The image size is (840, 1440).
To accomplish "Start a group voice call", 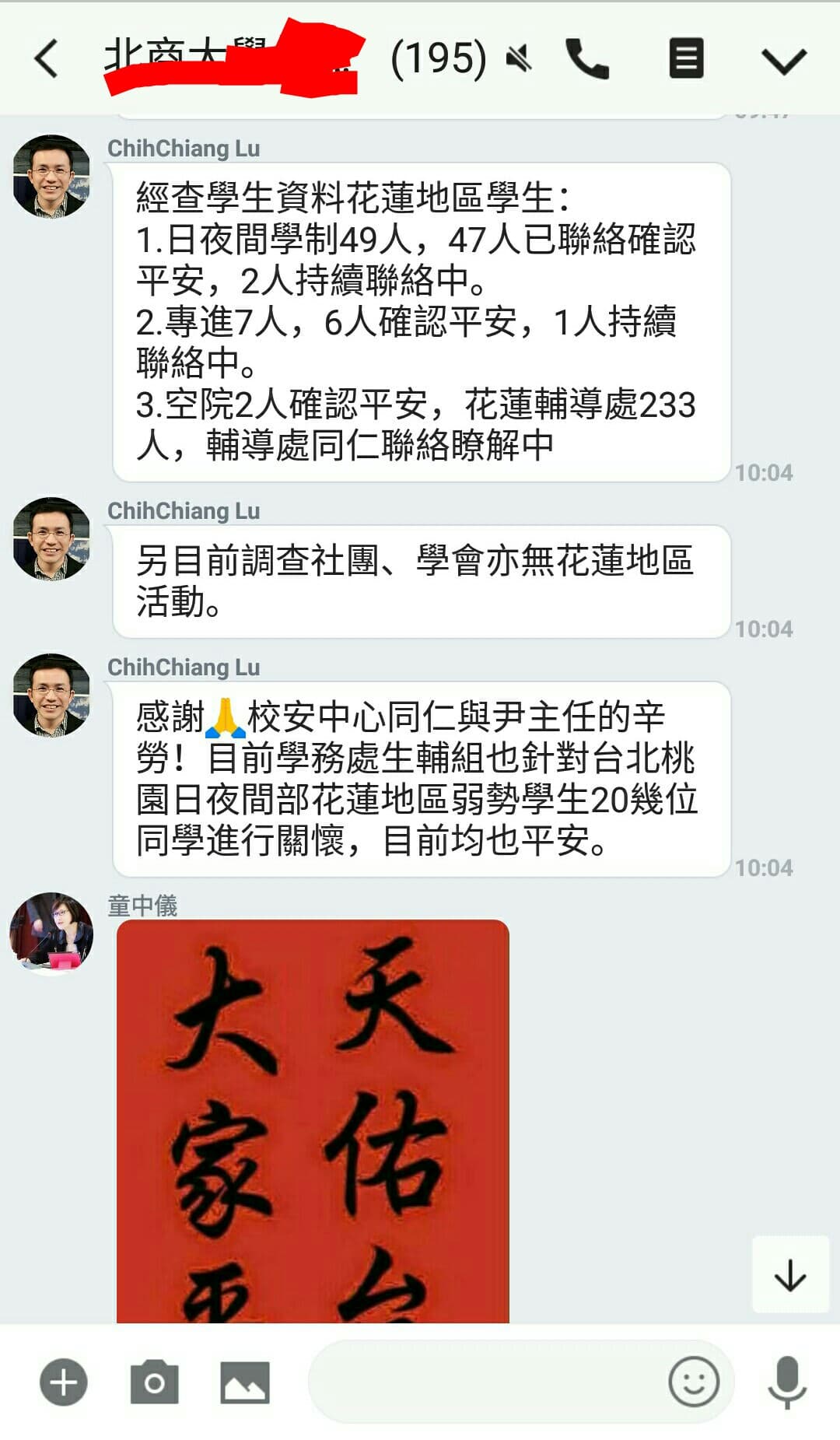I will (x=587, y=59).
